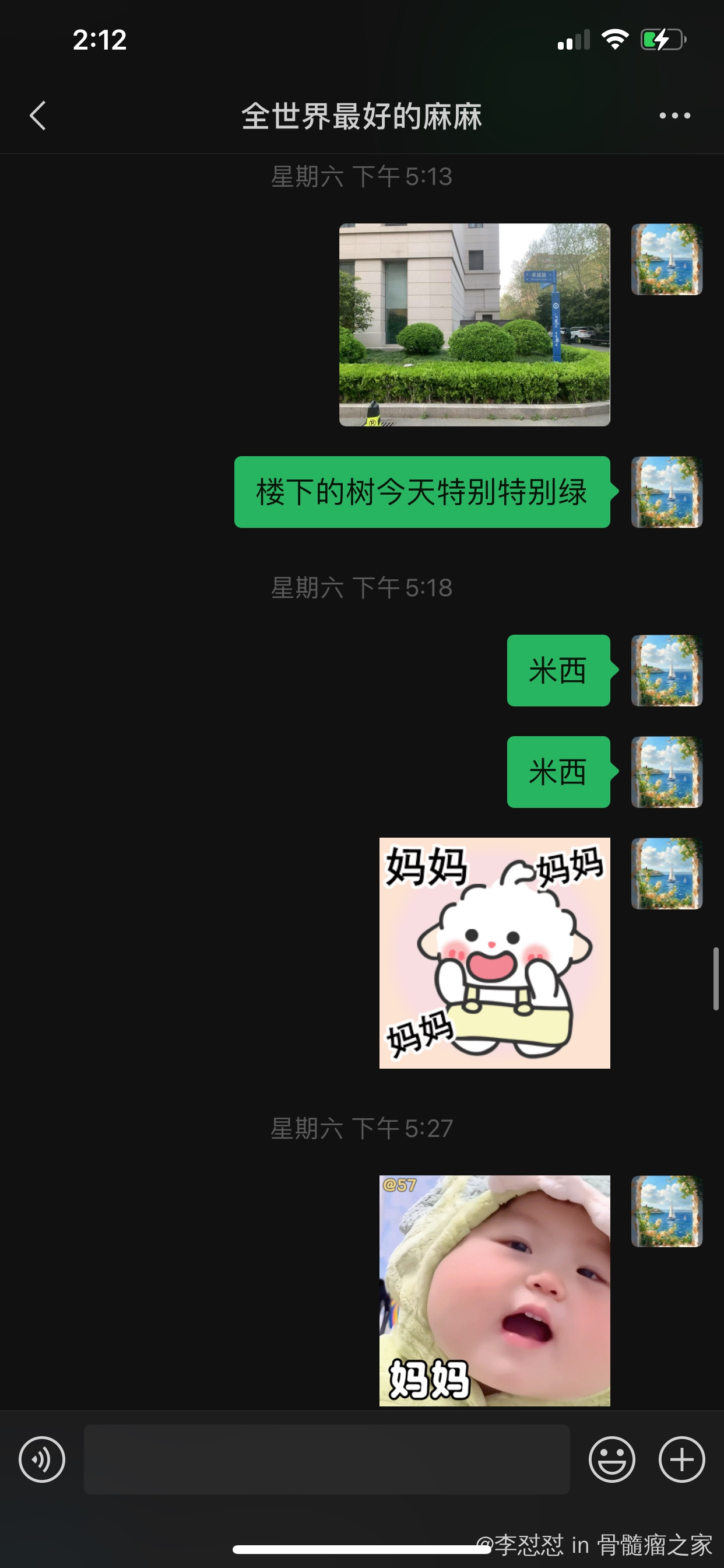Switch to voice message input

tap(42, 1459)
